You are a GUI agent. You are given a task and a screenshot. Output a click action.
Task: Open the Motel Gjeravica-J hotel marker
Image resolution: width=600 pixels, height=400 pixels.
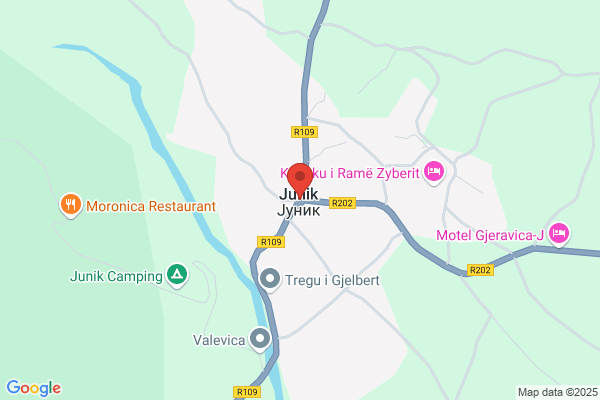pyautogui.click(x=559, y=235)
